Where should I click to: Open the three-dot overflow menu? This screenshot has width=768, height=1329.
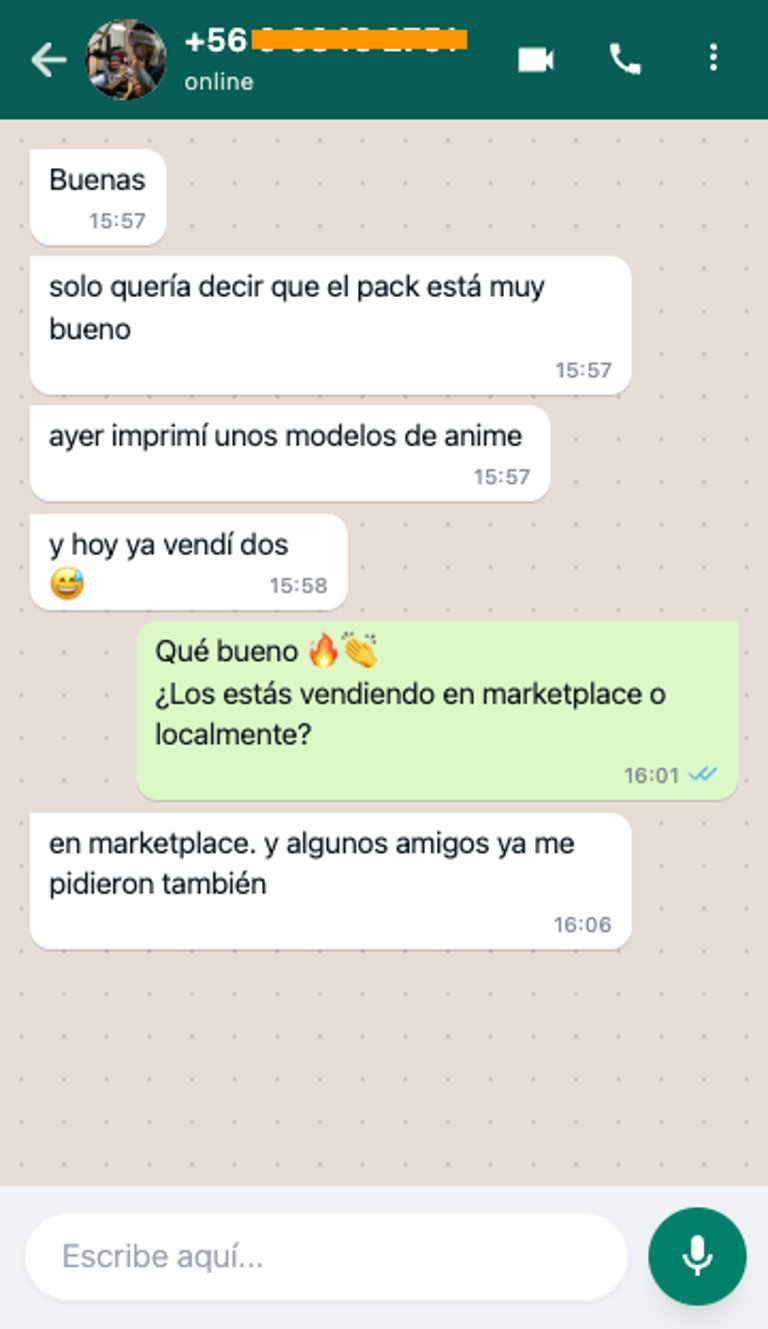[712, 58]
